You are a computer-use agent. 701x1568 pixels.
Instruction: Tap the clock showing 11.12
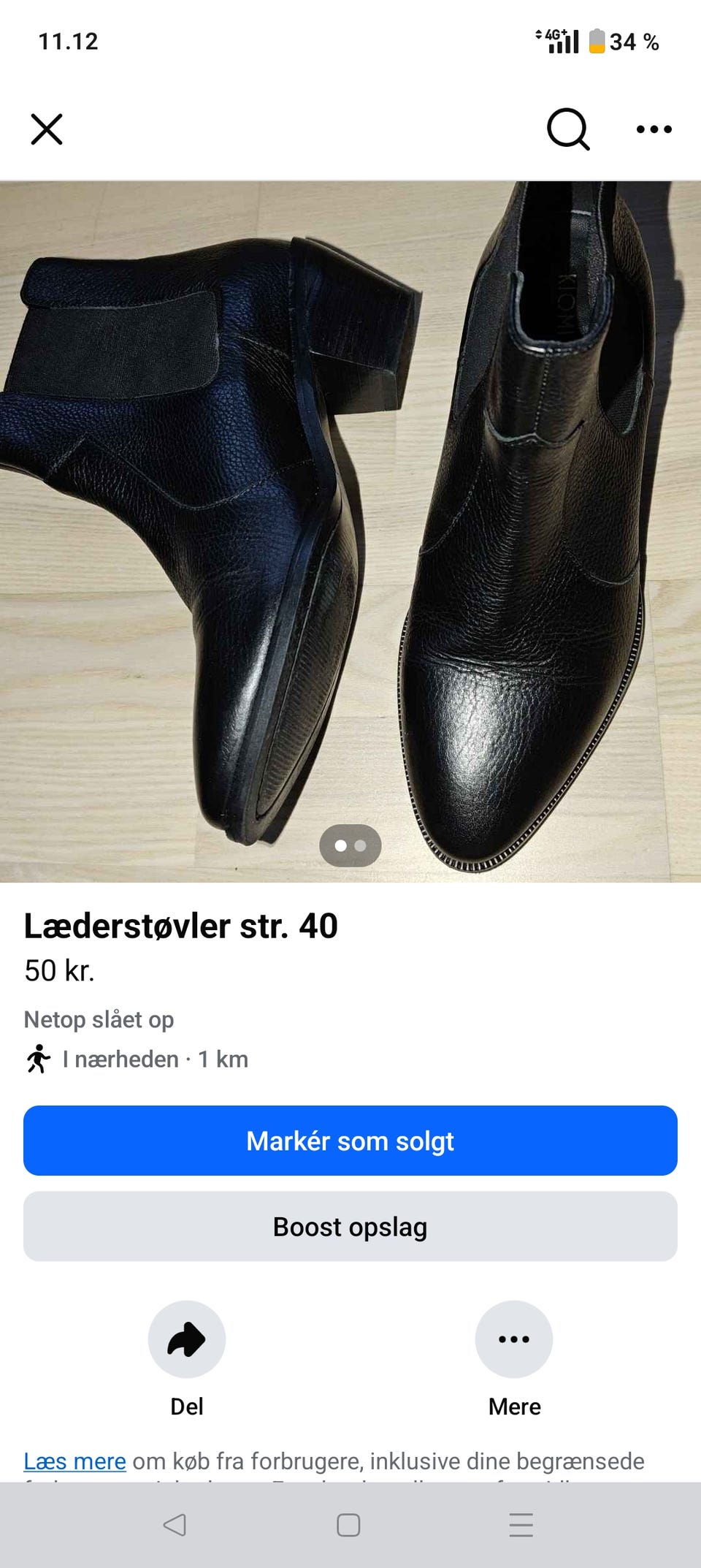(69, 42)
